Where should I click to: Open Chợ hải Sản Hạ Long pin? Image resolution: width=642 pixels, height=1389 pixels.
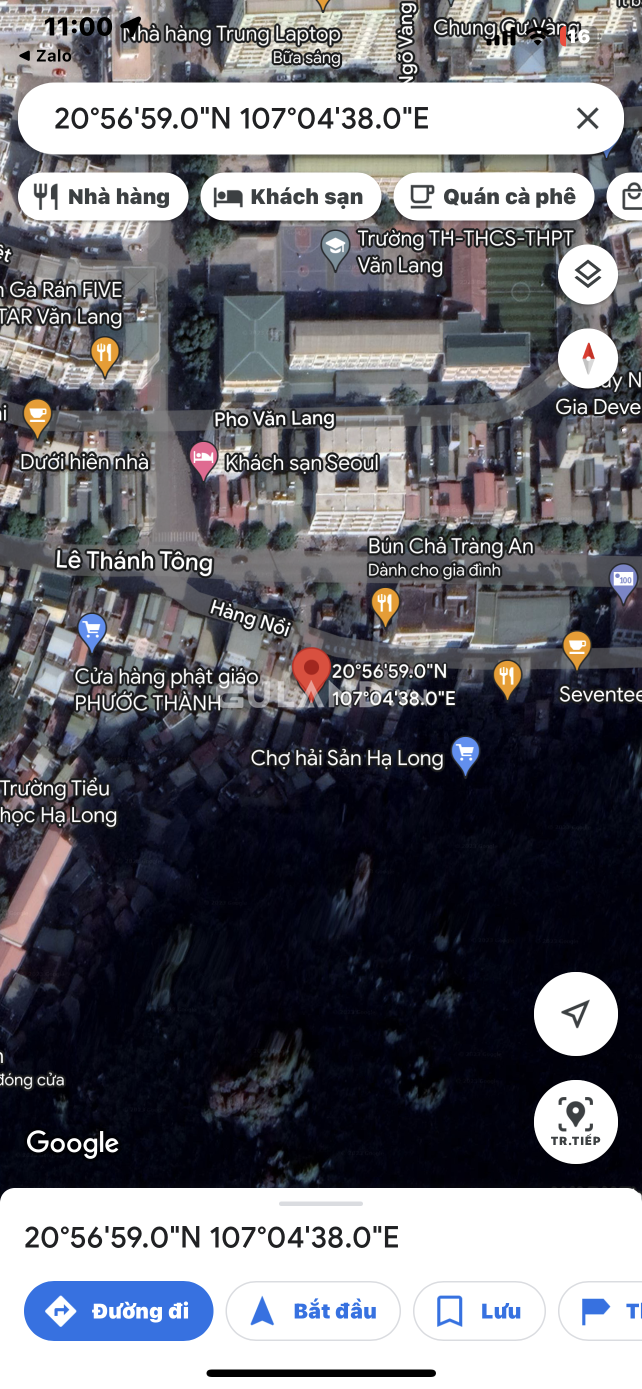(465, 755)
